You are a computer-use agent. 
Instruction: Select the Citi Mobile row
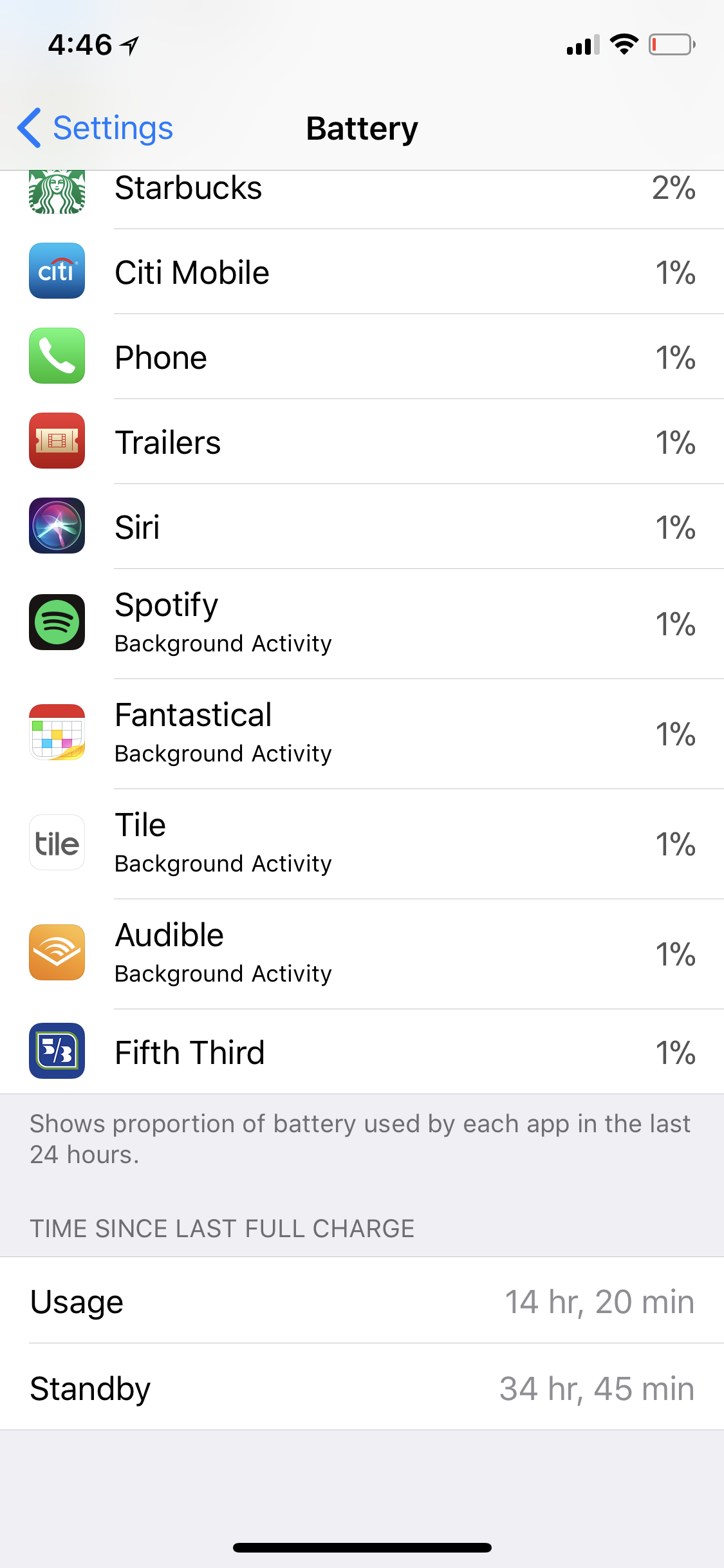(362, 272)
